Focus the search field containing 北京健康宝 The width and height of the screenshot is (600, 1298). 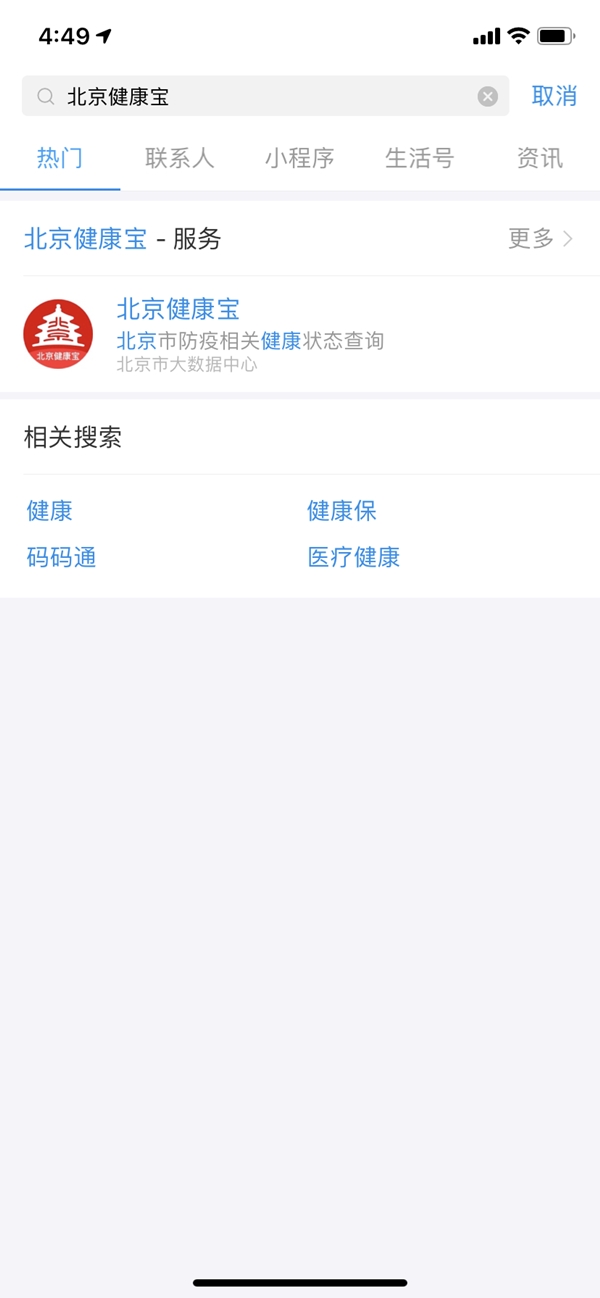[265, 96]
